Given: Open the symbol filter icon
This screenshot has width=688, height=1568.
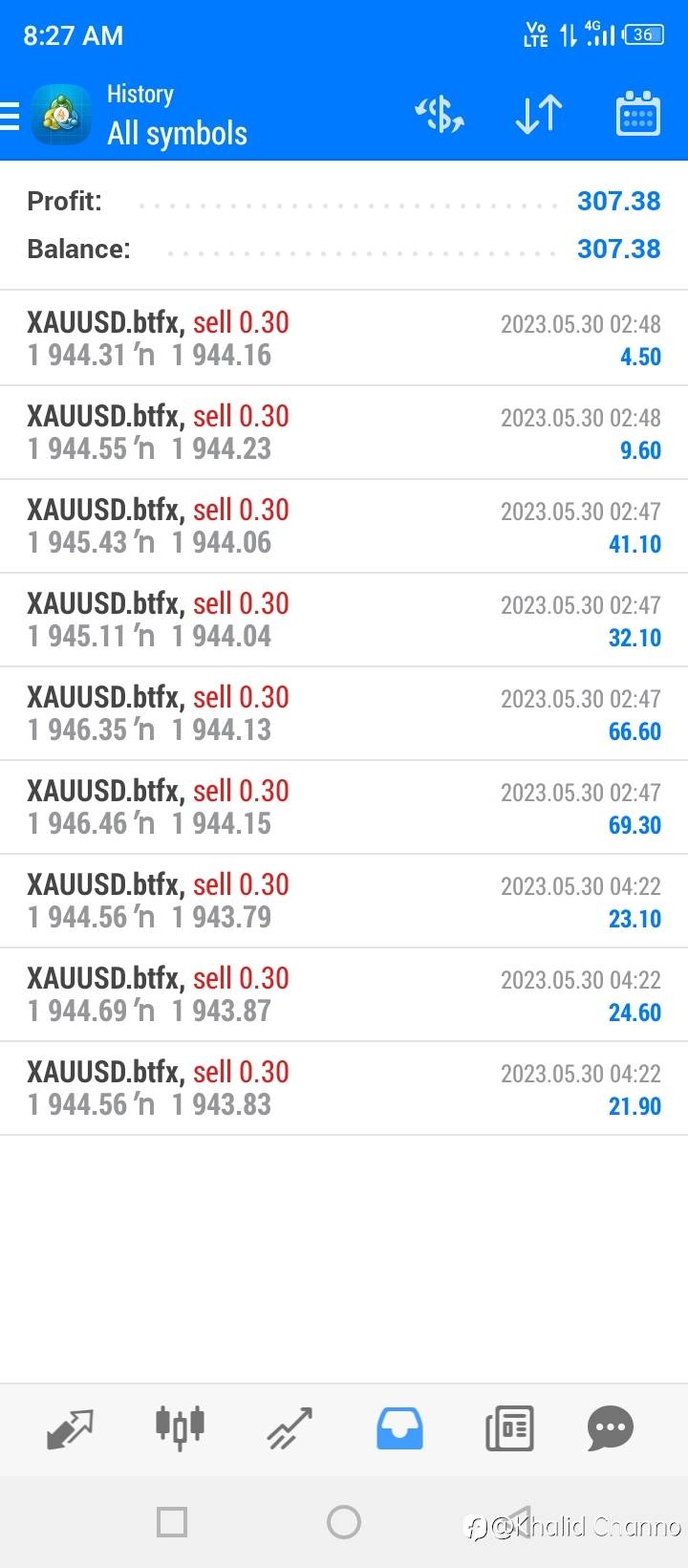Looking at the screenshot, I should pyautogui.click(x=440, y=115).
